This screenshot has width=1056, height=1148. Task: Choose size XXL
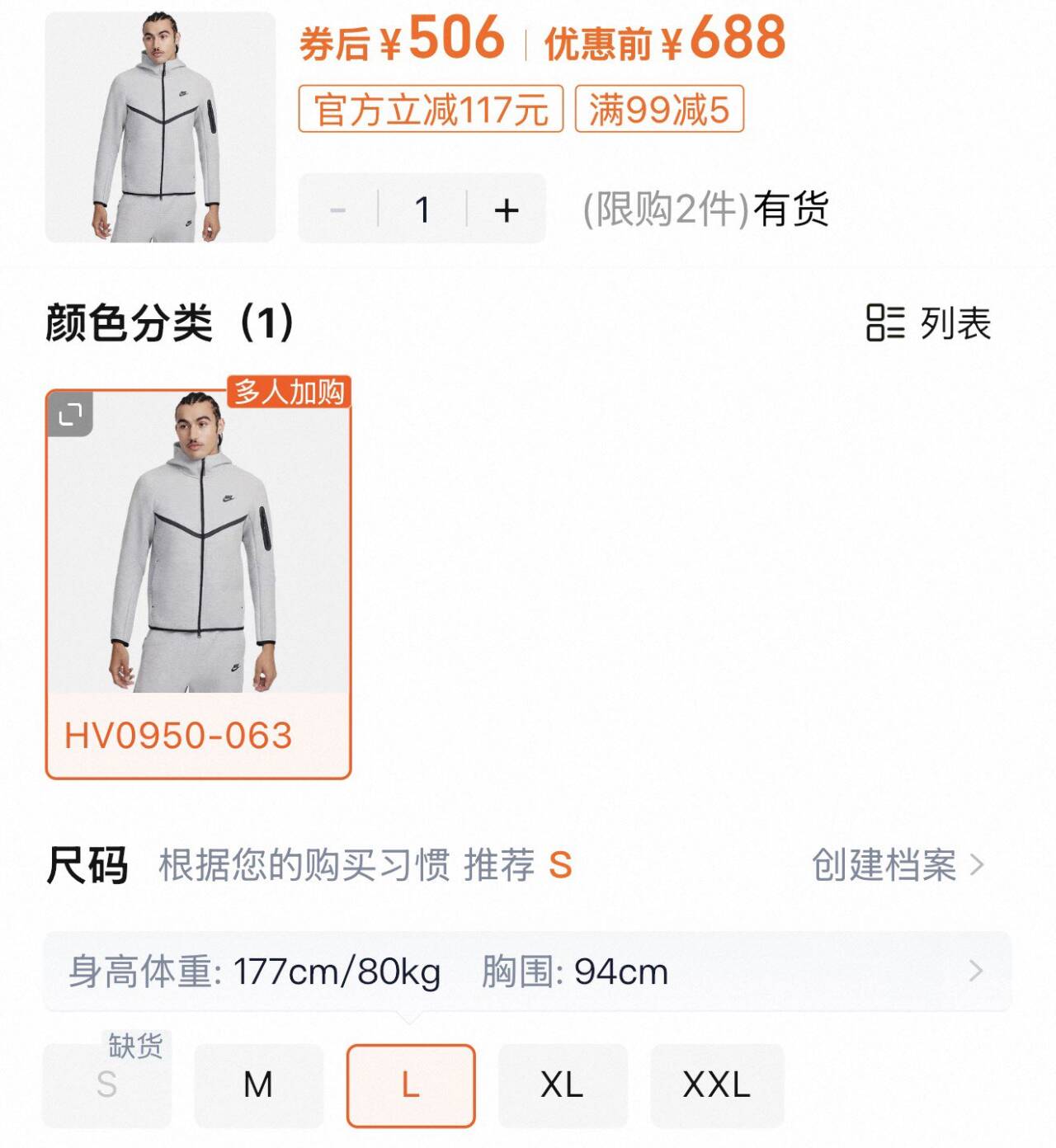pyautogui.click(x=717, y=1085)
